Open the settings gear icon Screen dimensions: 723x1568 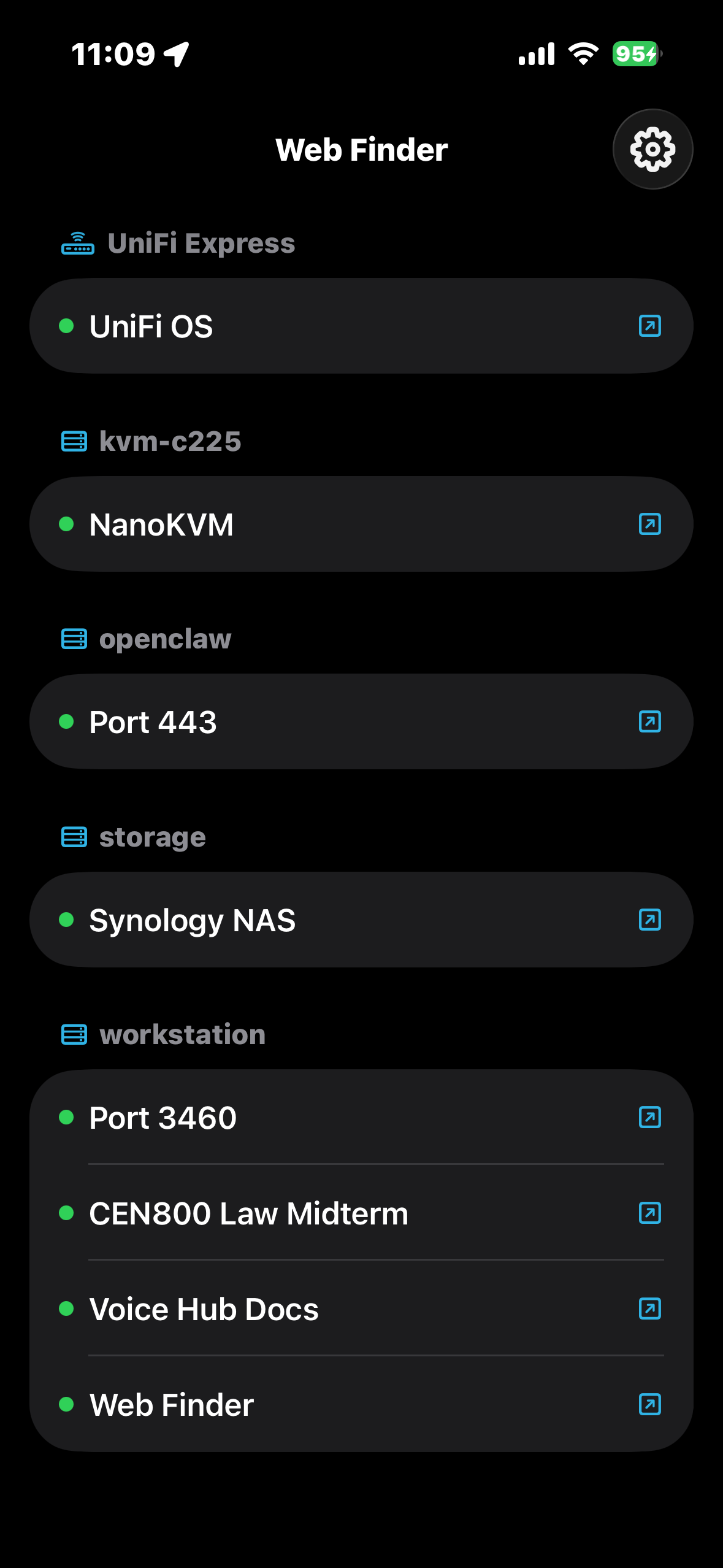point(652,148)
